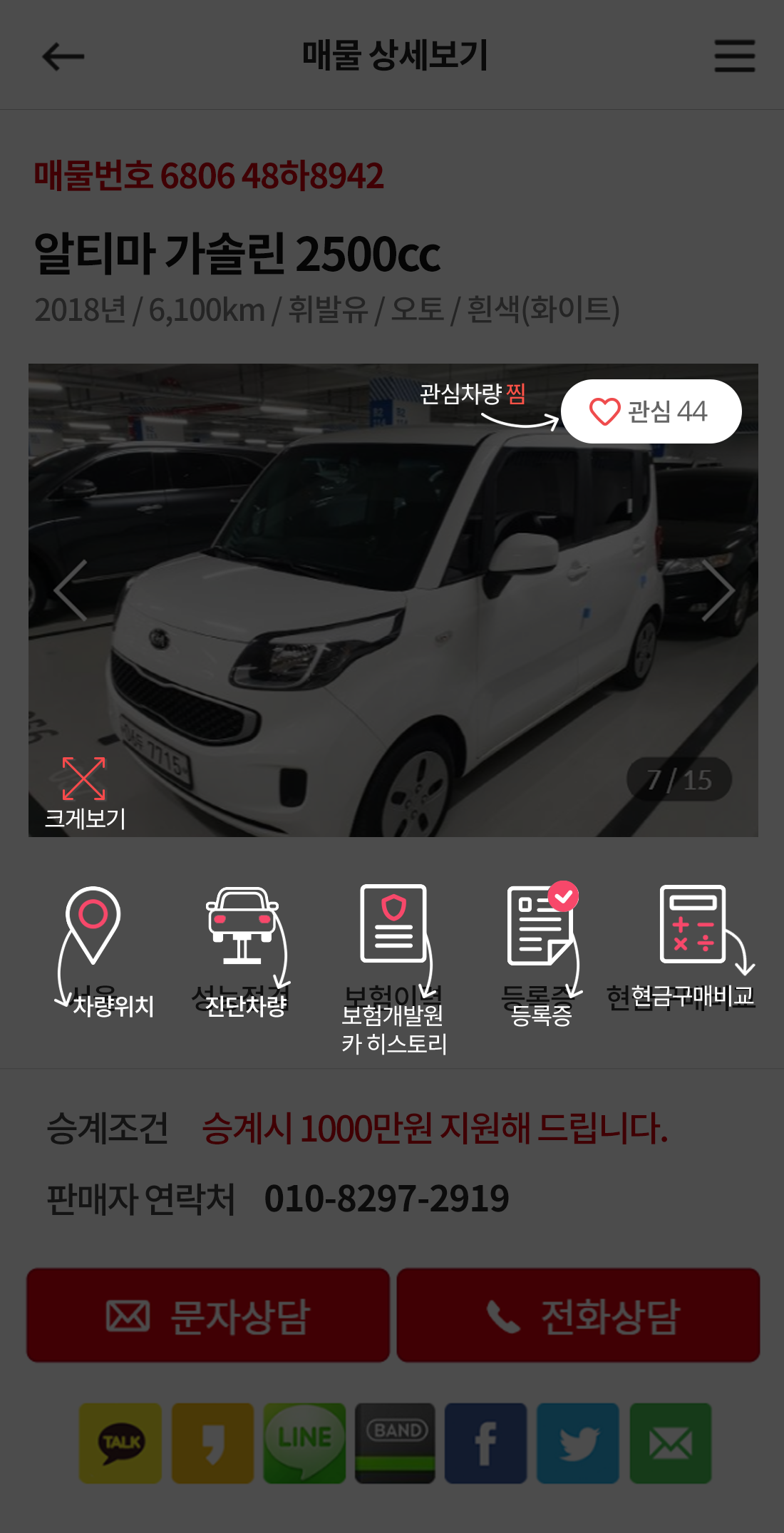The height and width of the screenshot is (1533, 784).
Task: Share via BAND
Action: coord(396,1443)
